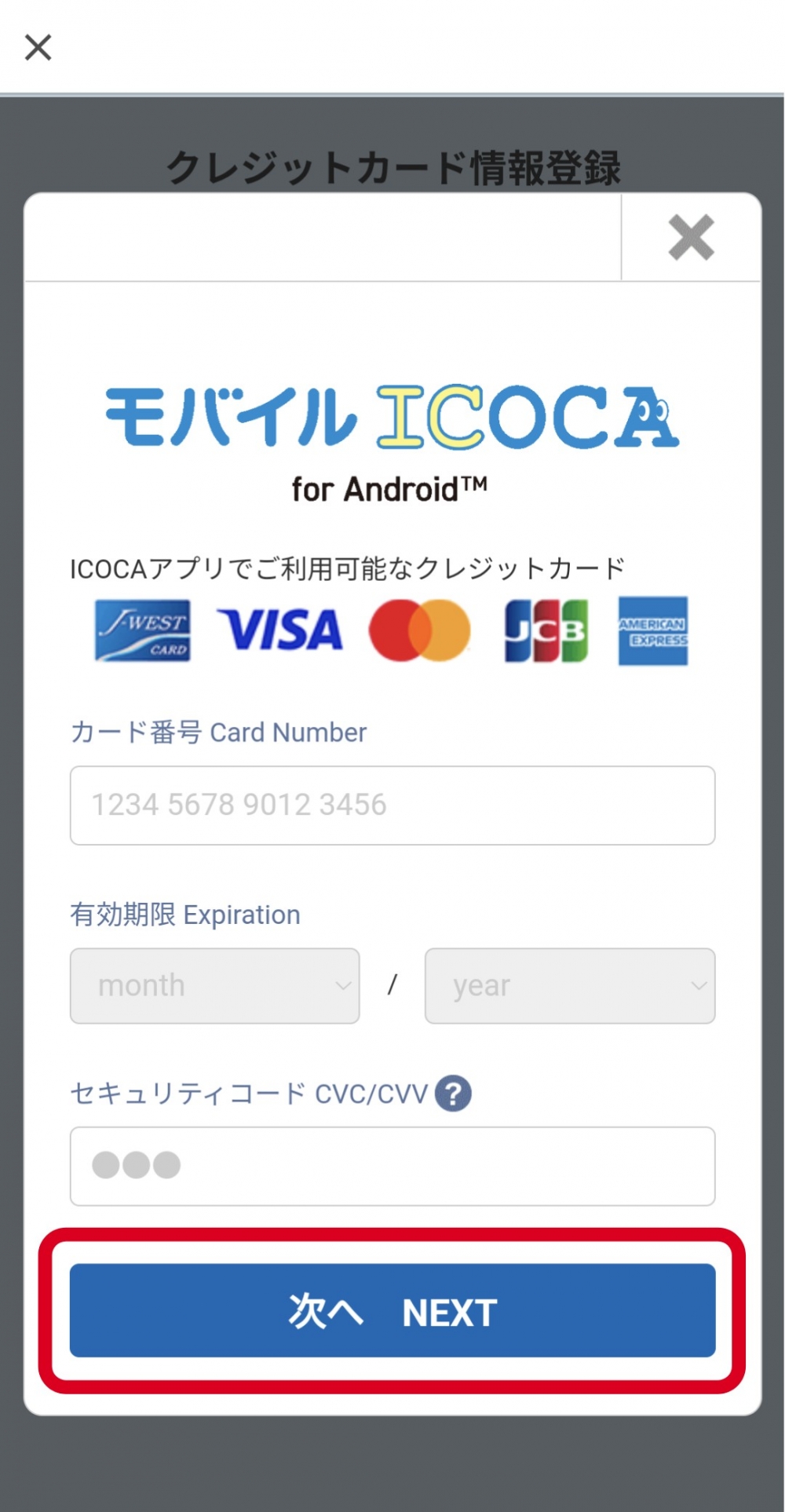Tap the 次へ NEXT button
The width and height of the screenshot is (785, 1512).
click(x=392, y=1311)
